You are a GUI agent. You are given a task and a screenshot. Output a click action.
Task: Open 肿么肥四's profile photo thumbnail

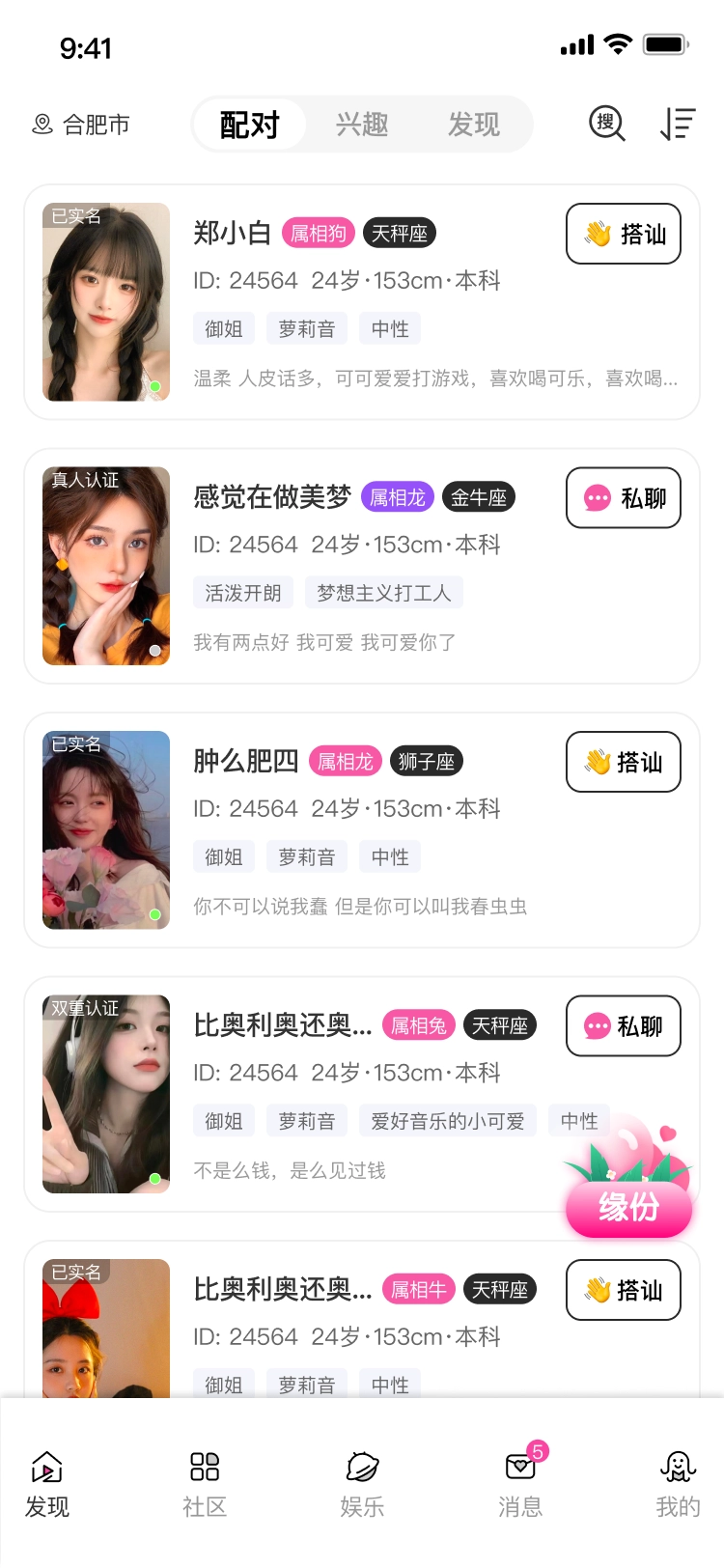click(106, 829)
